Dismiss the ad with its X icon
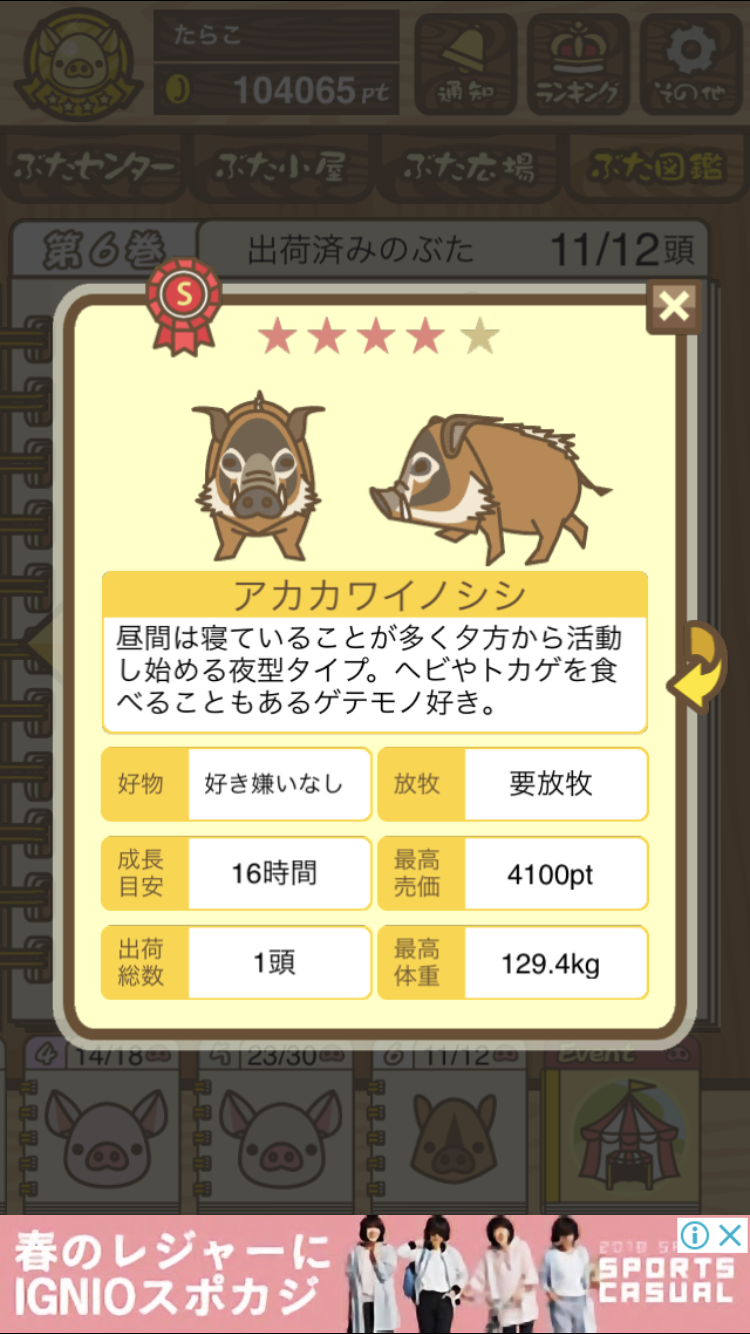Screen dimensions: 750x1334 (x=732, y=1235)
